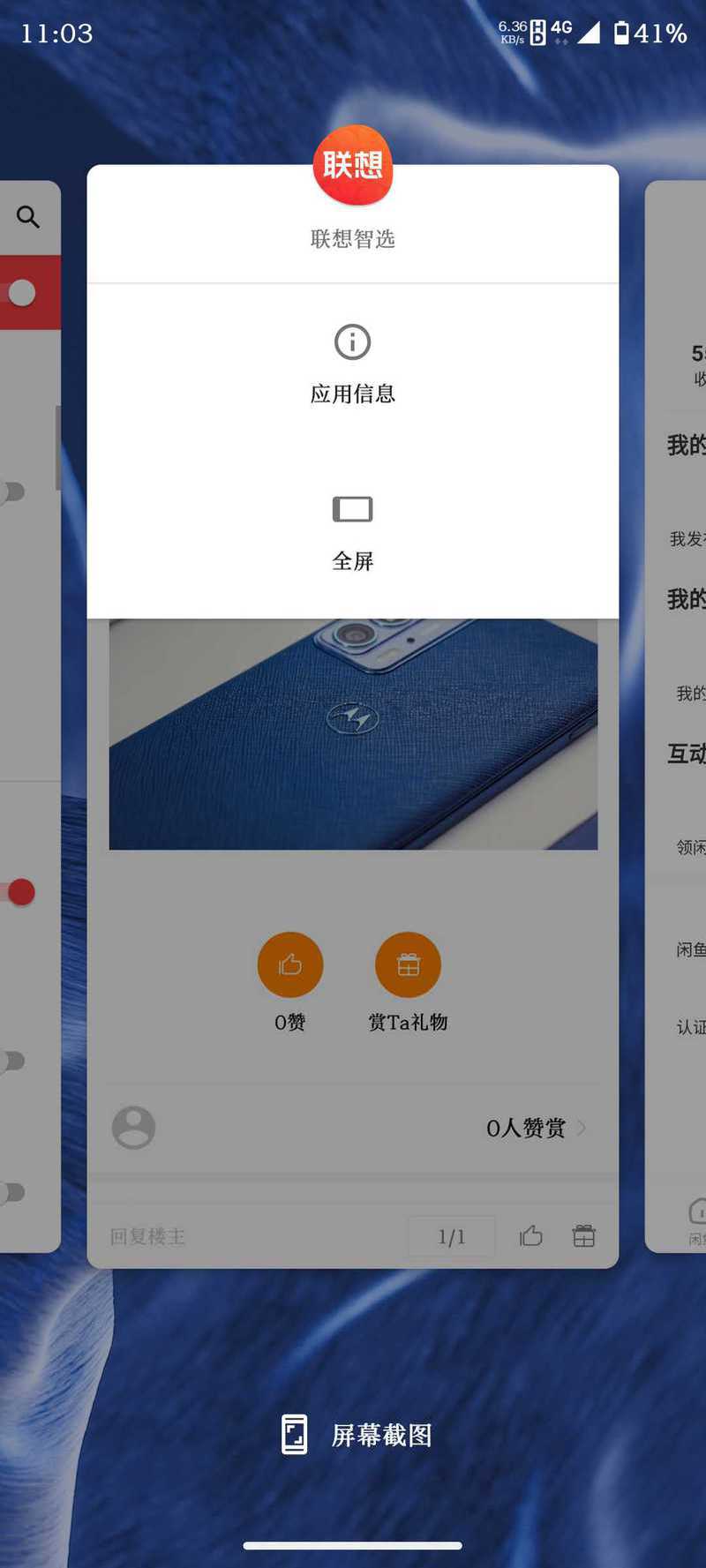
Task: Select the 全屏 option
Action: 352,533
